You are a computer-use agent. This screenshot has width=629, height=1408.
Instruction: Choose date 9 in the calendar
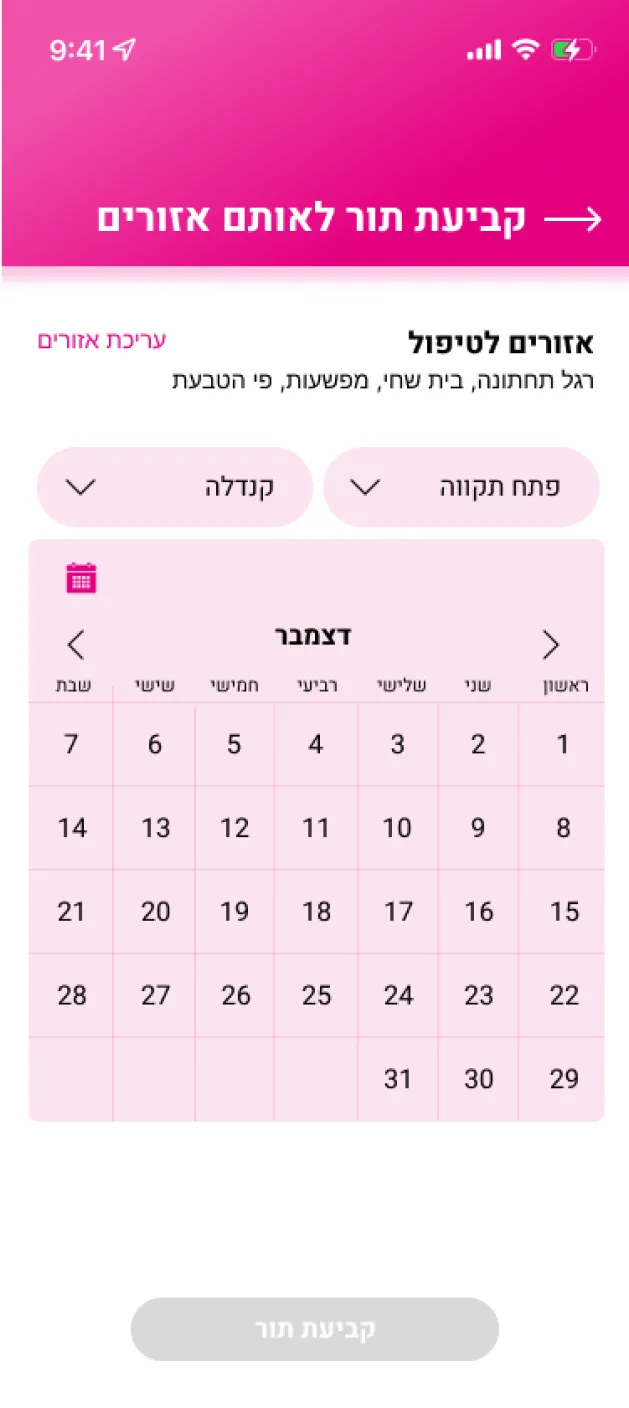(479, 828)
